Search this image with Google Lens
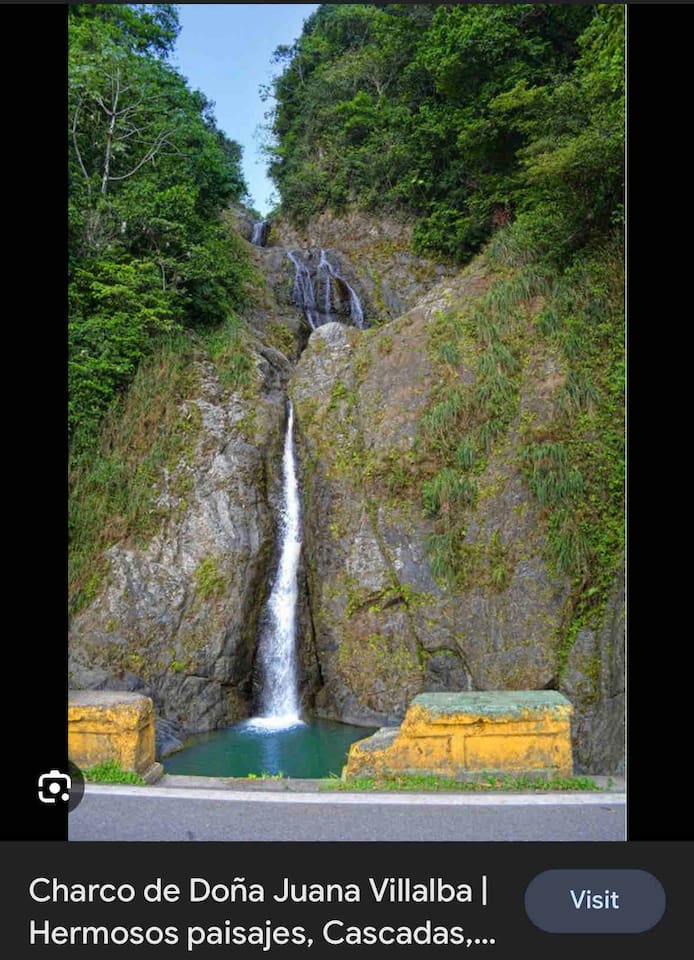The width and height of the screenshot is (694, 960). (x=55, y=787)
